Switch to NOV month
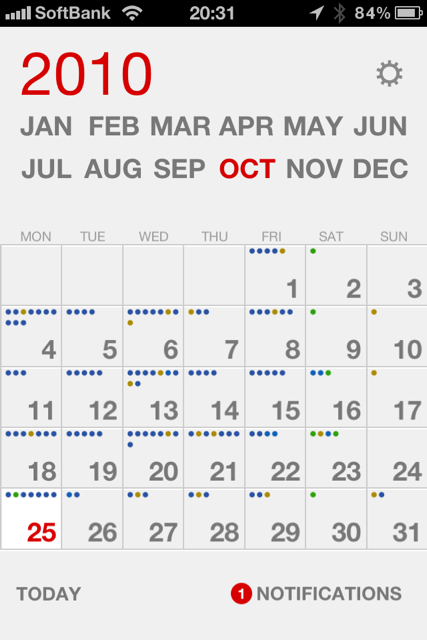The width and height of the screenshot is (427, 640). [314, 169]
